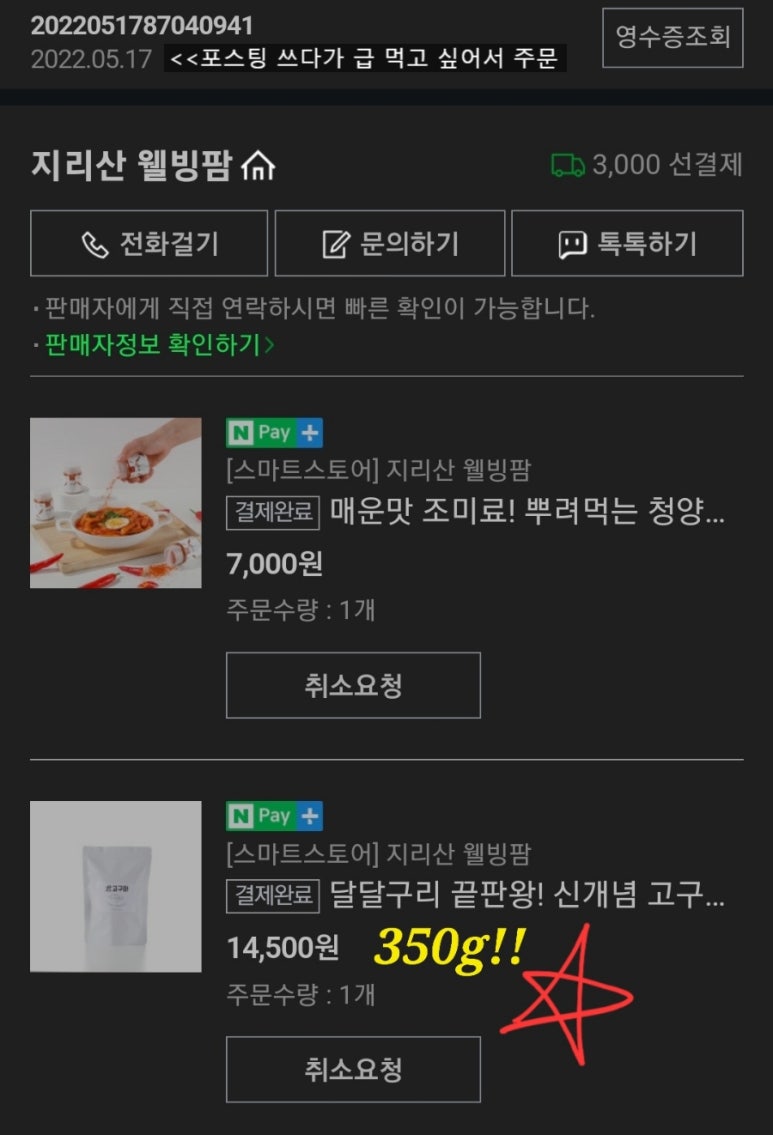Tap the 영수증조회 receipt button

coord(673,38)
